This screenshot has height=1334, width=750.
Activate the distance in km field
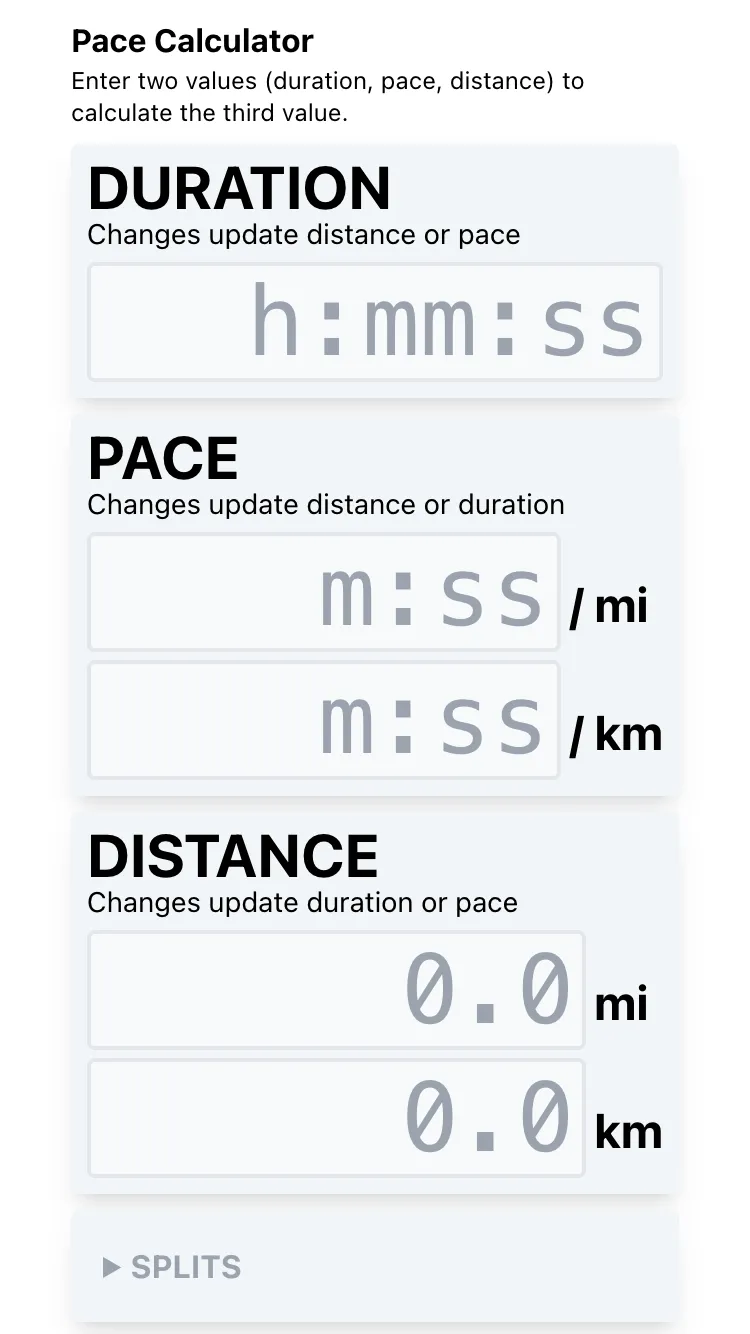336,1118
